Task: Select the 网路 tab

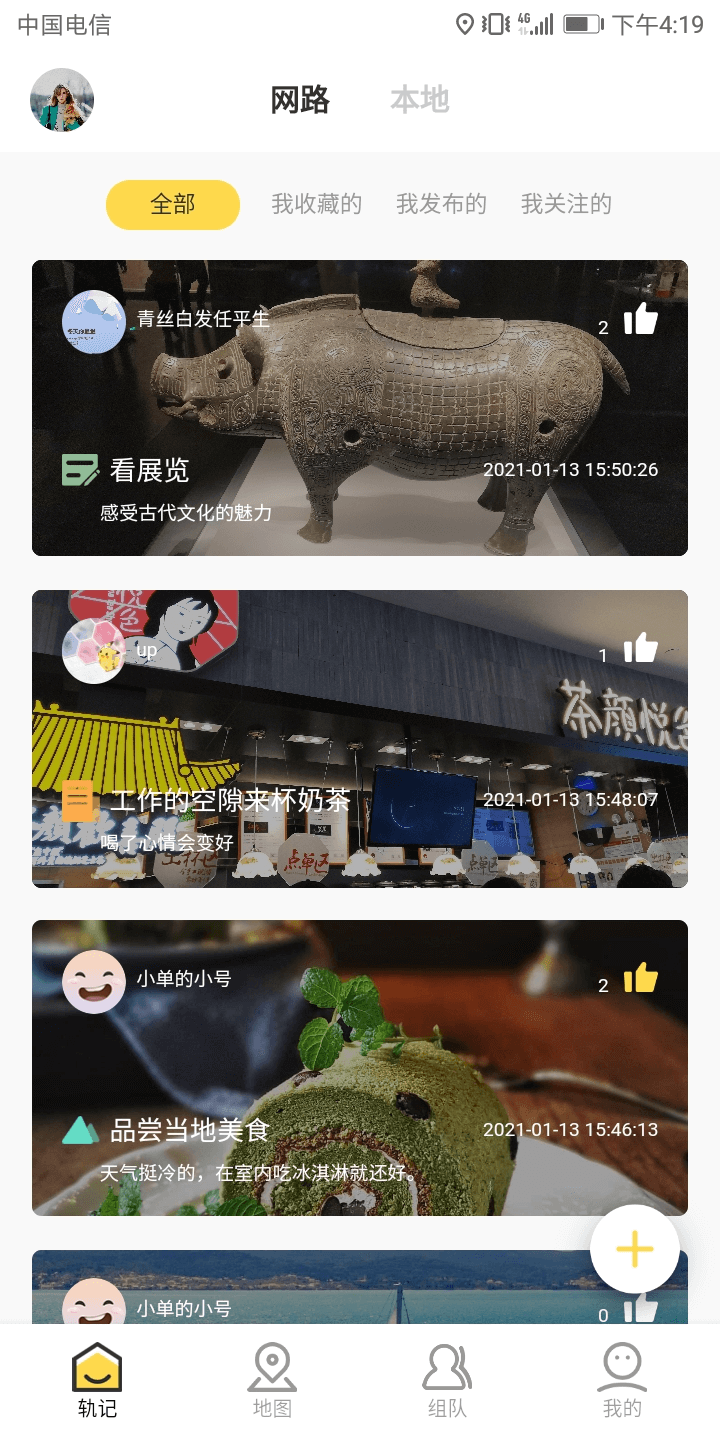Action: click(300, 100)
